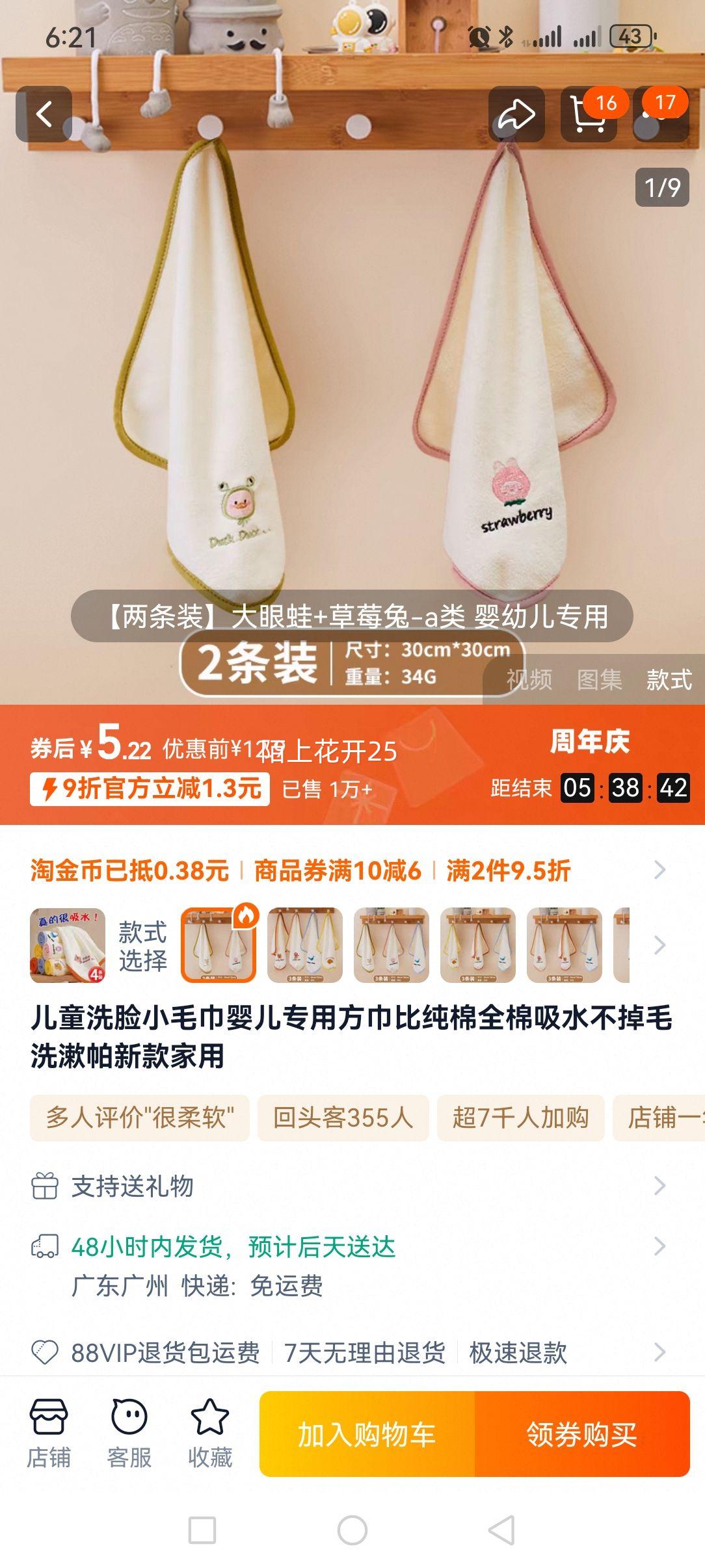Tap the 超7千人加购 chip
The height and width of the screenshot is (1568, 705).
pyautogui.click(x=520, y=1117)
